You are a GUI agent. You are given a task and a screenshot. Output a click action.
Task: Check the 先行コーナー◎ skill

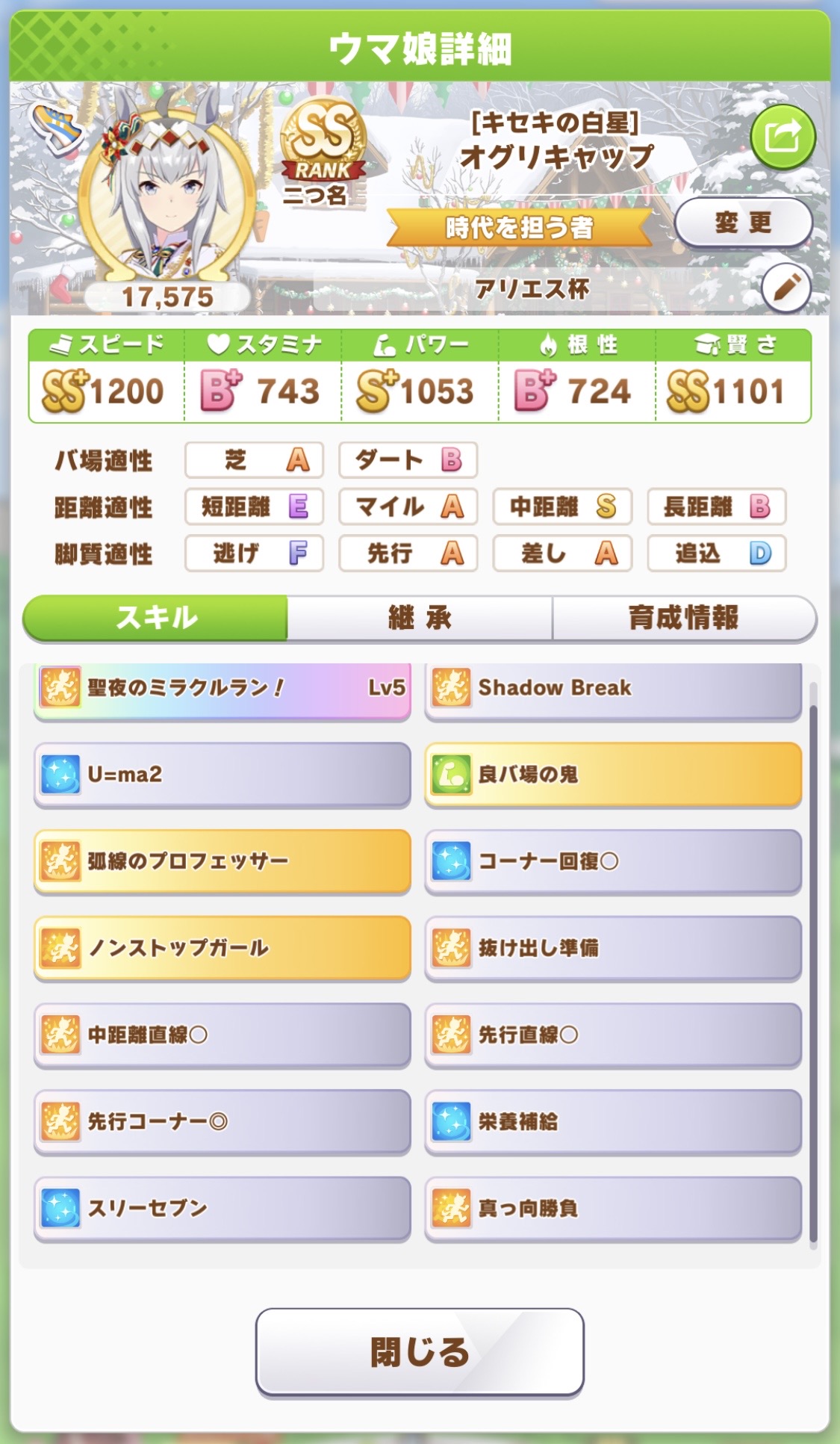point(223,1121)
